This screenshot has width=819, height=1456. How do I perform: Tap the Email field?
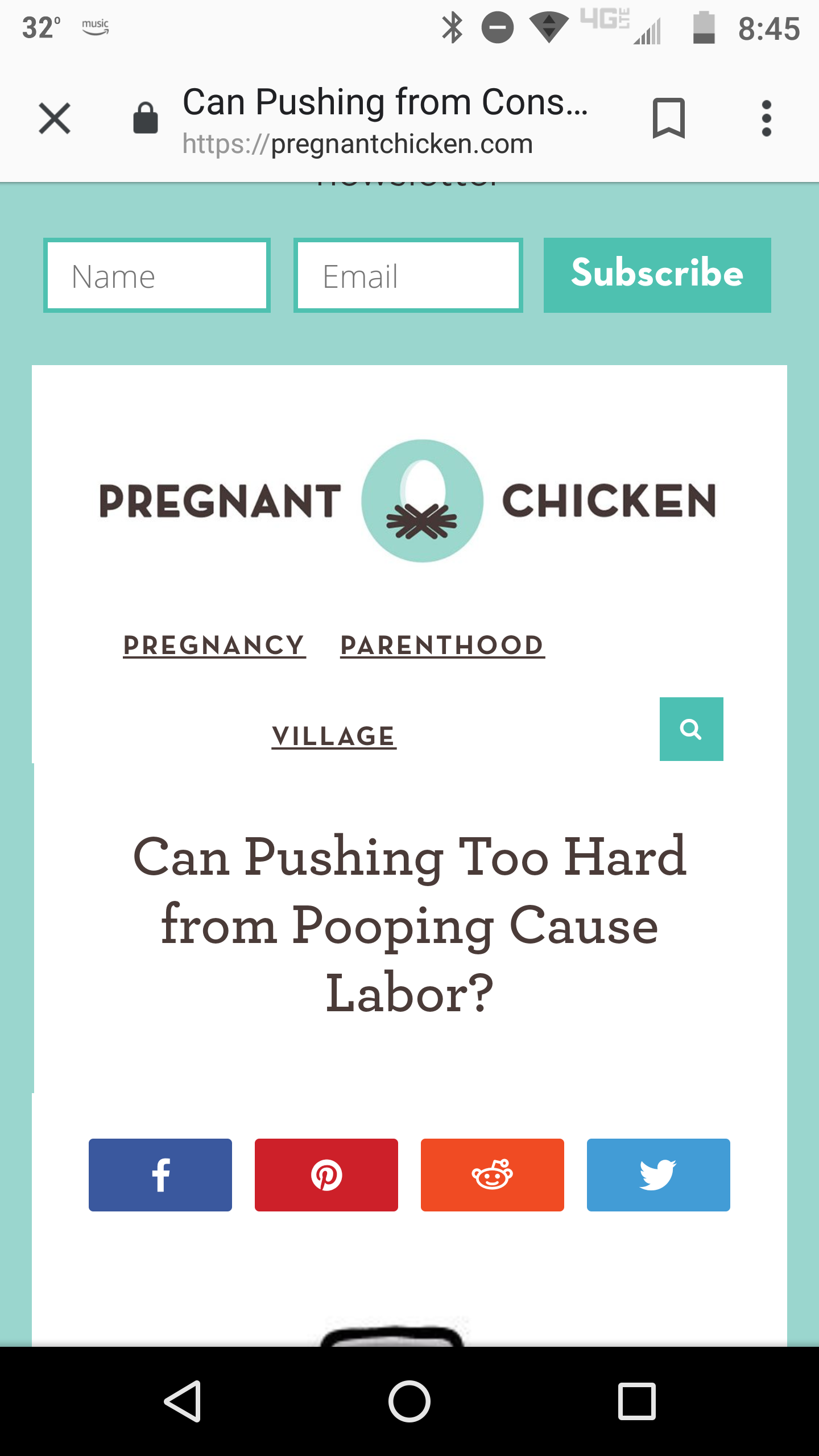[x=408, y=276]
